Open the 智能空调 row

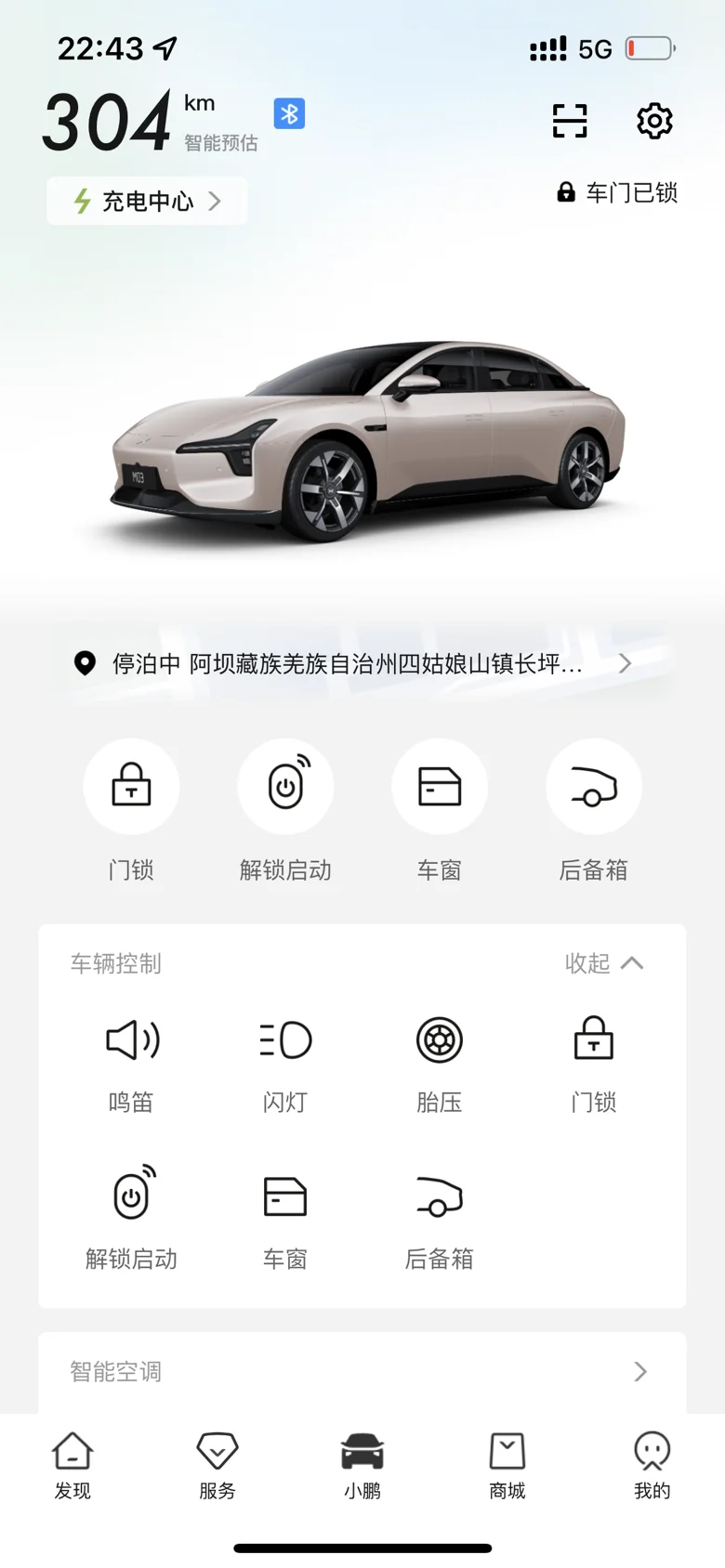(x=362, y=1372)
